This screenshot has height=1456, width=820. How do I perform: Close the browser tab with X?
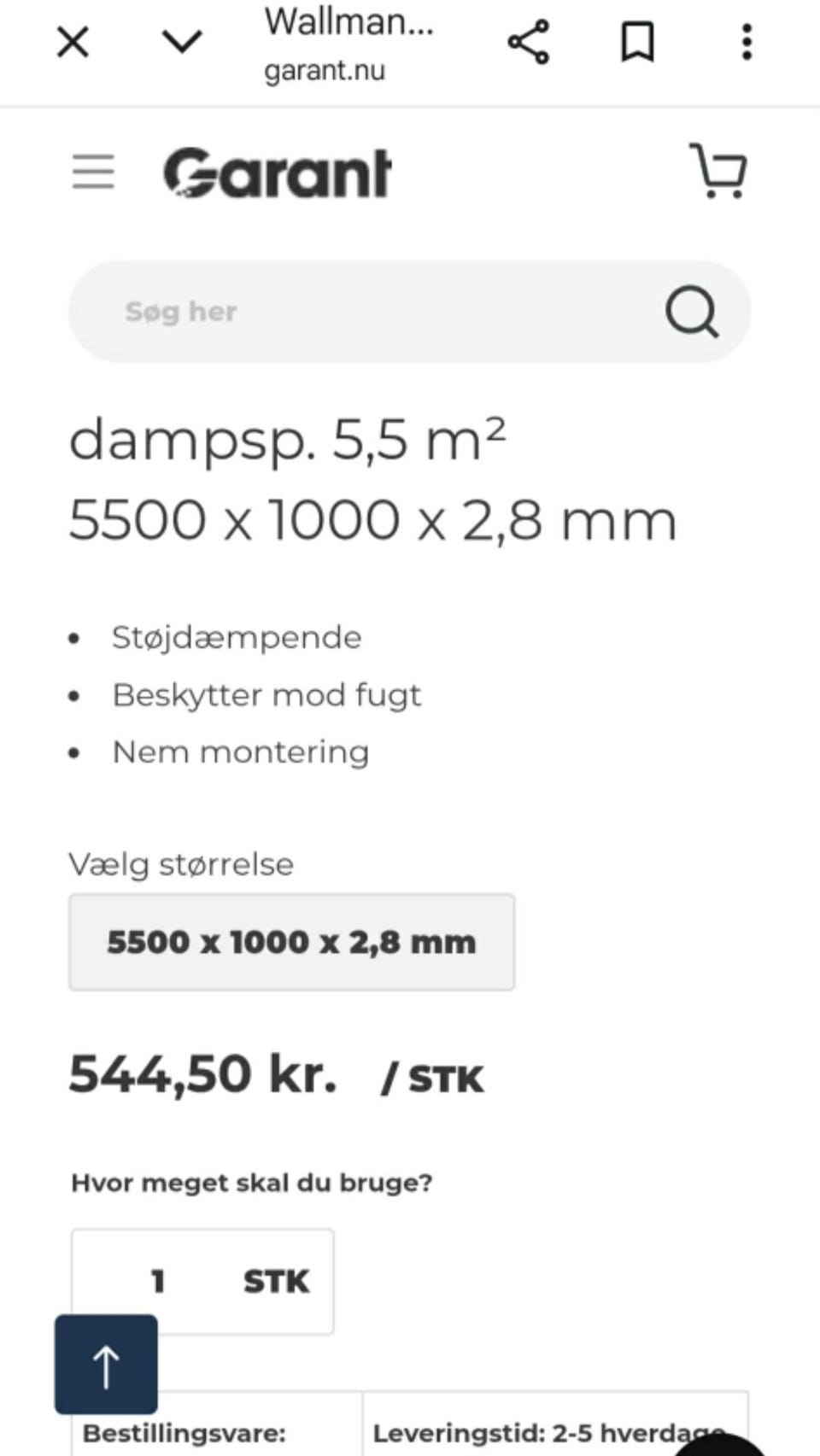tap(73, 41)
